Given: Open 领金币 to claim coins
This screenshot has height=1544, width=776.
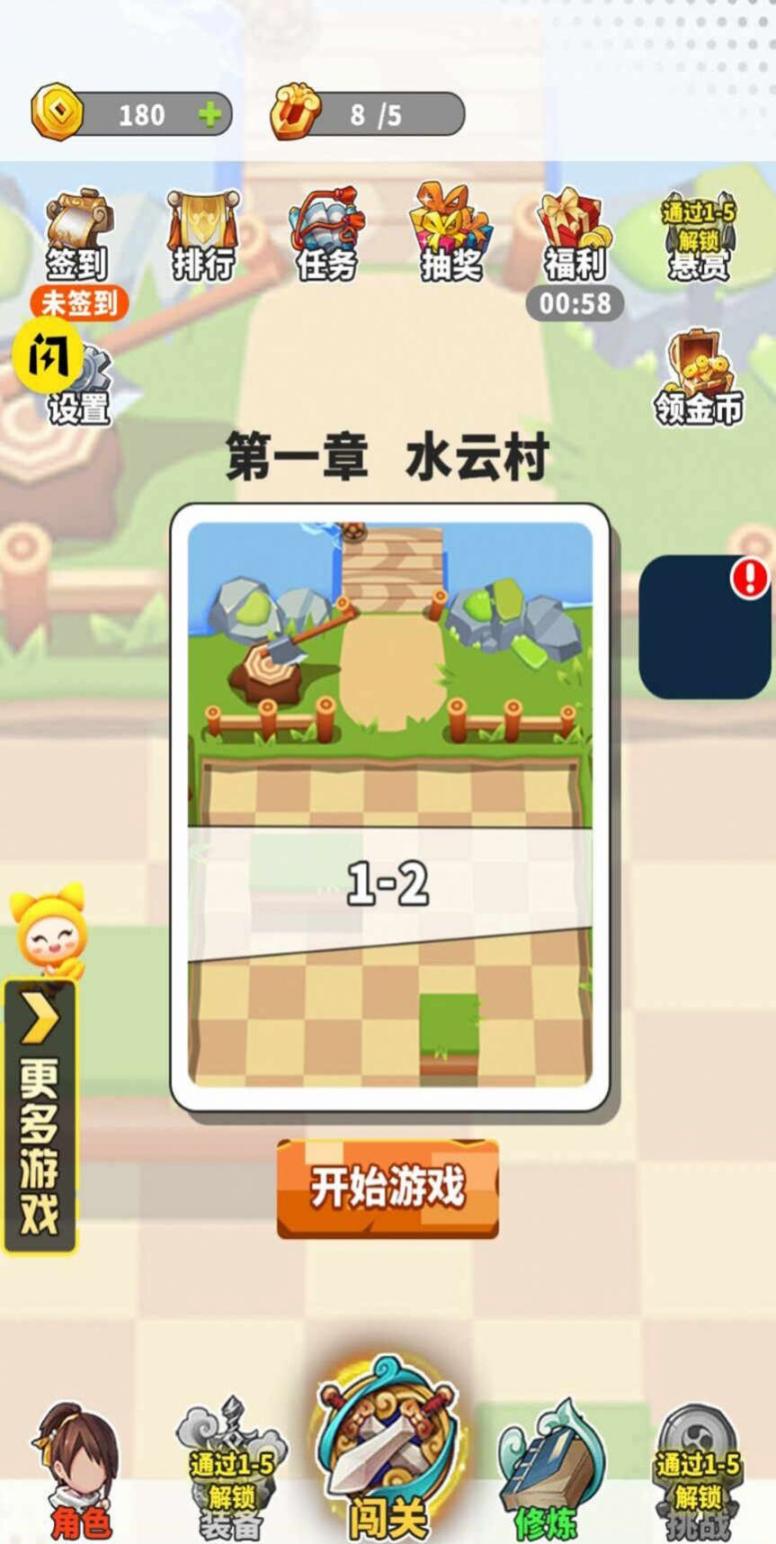Looking at the screenshot, I should click(699, 378).
